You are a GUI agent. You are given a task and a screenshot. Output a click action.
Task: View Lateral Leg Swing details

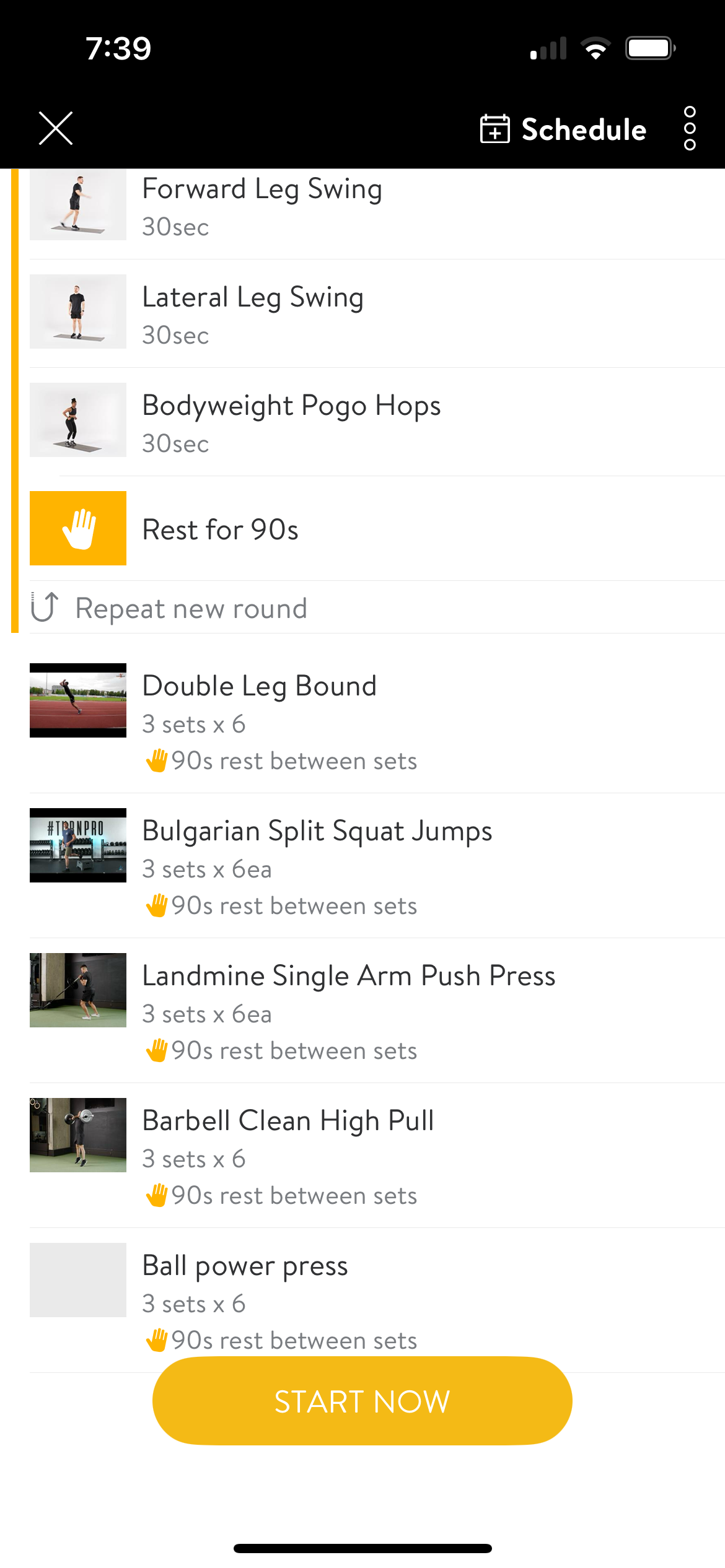pos(253,314)
